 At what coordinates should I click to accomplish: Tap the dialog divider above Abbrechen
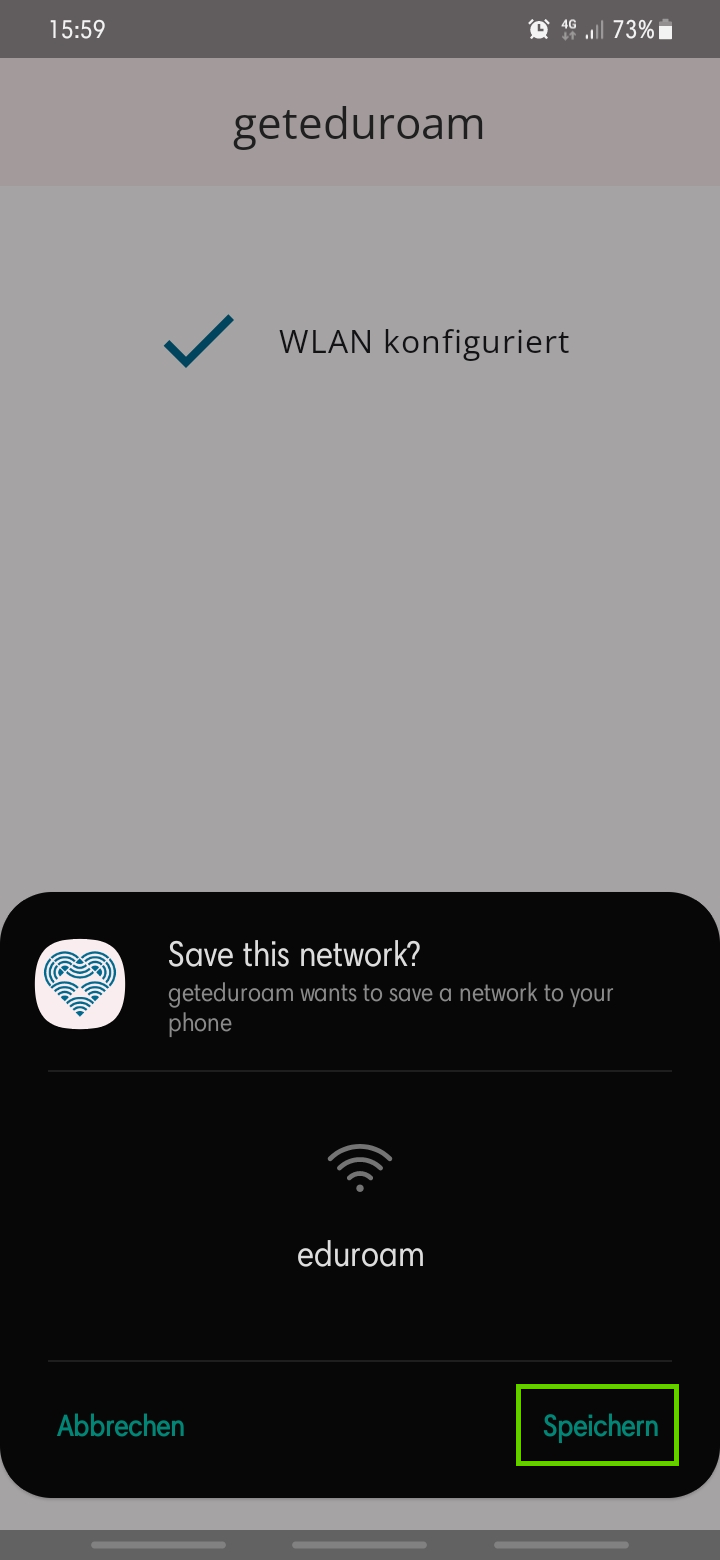(360, 1359)
